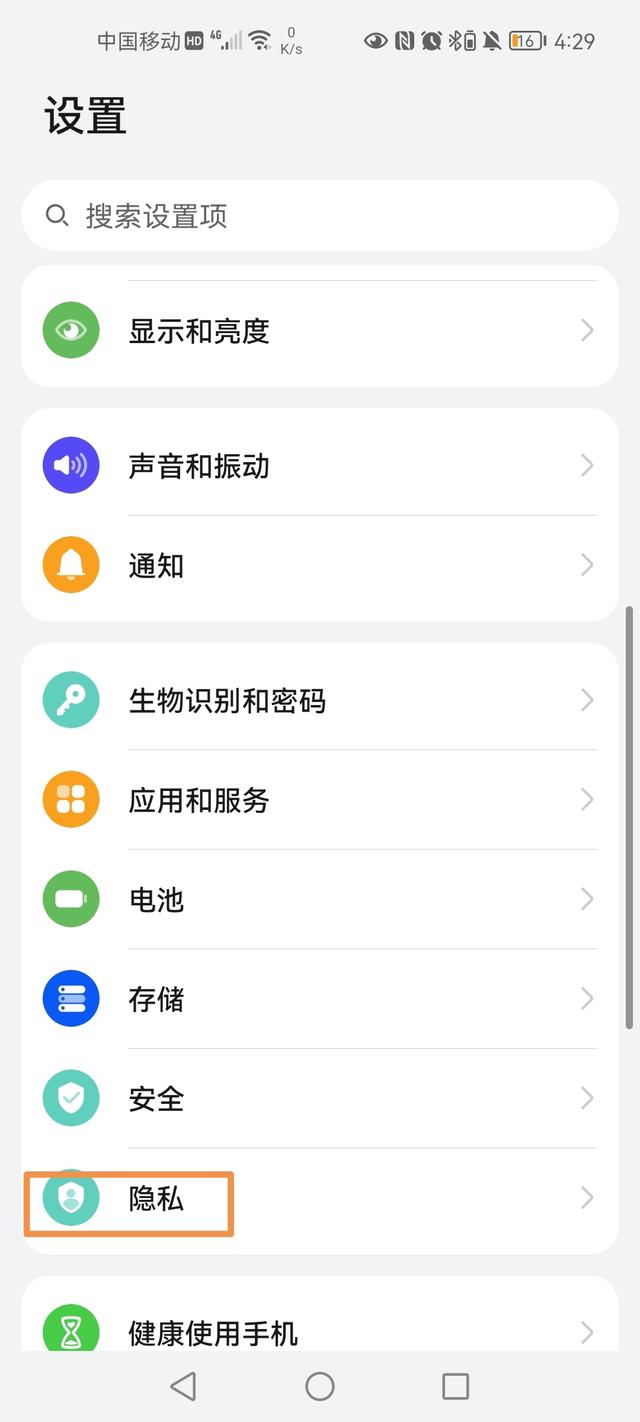
Task: Open recent apps from navigation bar
Action: [x=456, y=1386]
